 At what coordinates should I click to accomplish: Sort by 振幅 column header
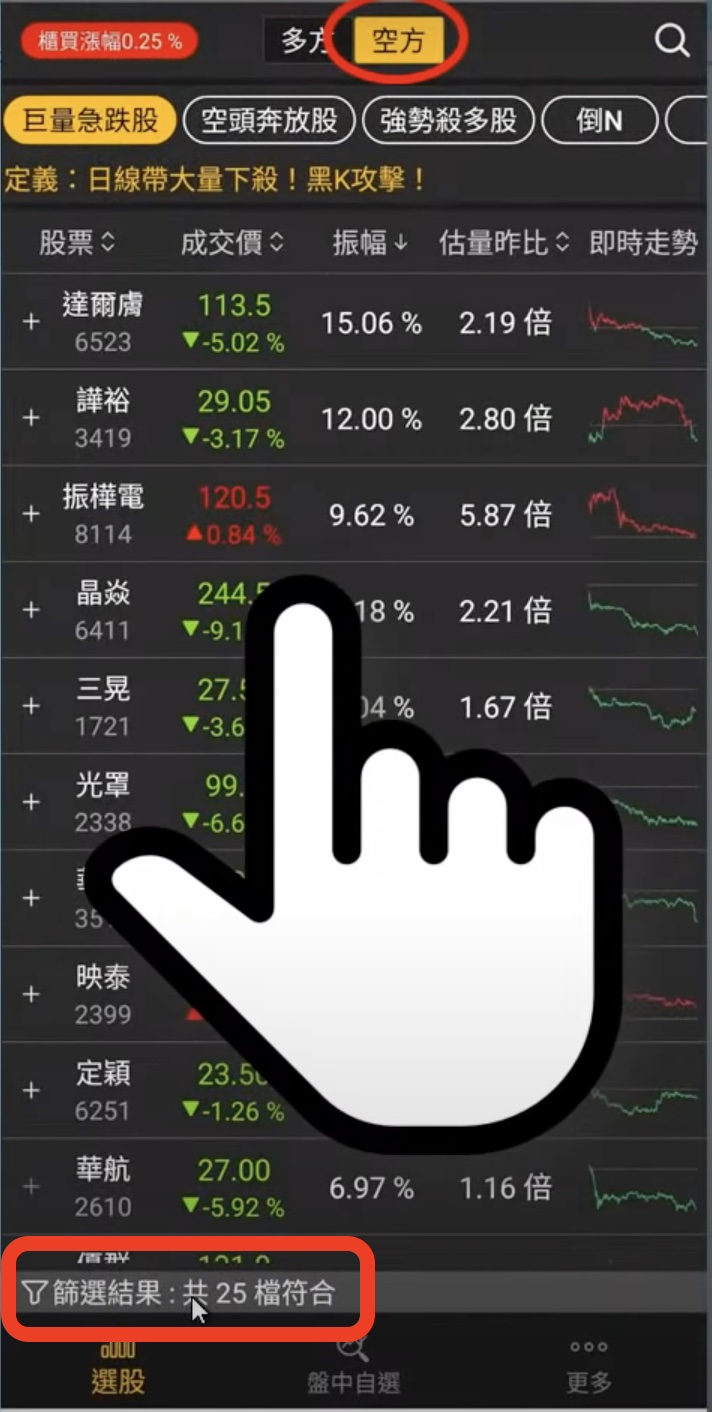pyautogui.click(x=370, y=242)
